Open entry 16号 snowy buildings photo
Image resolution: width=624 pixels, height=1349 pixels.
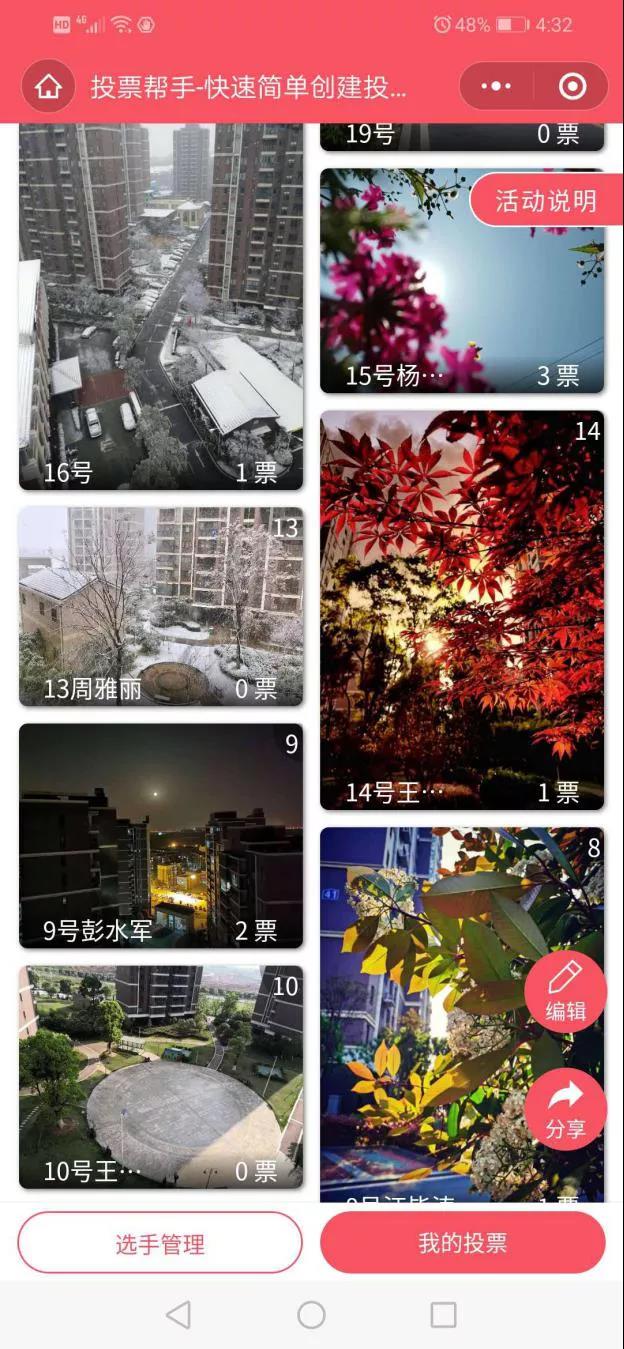point(161,305)
